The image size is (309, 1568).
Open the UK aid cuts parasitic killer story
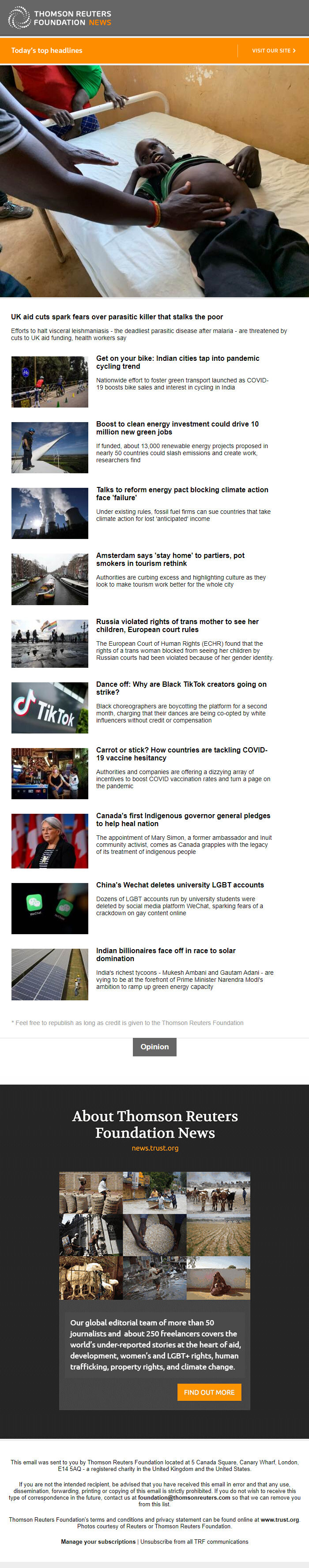coord(117,317)
